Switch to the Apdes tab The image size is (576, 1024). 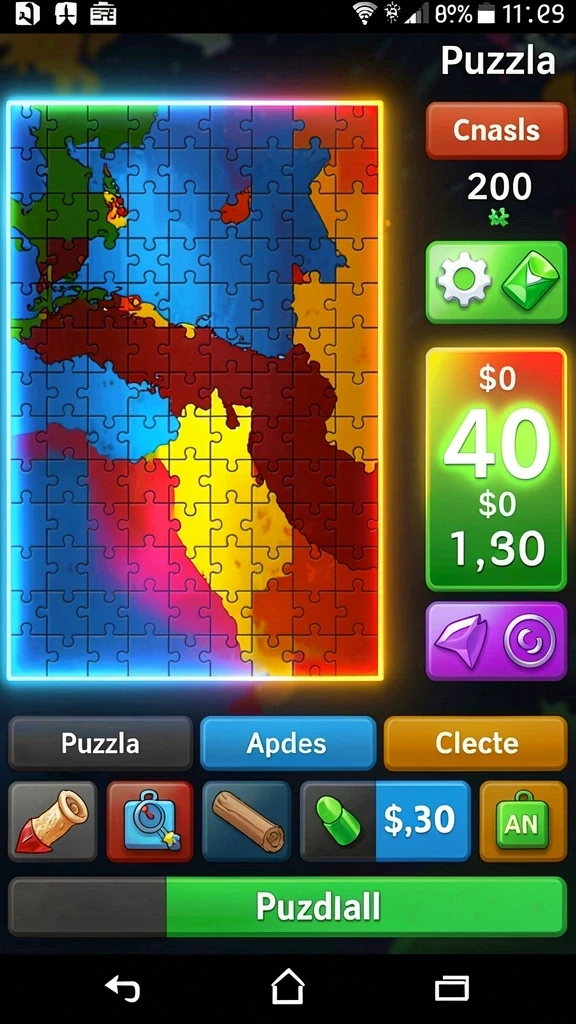[x=287, y=743]
